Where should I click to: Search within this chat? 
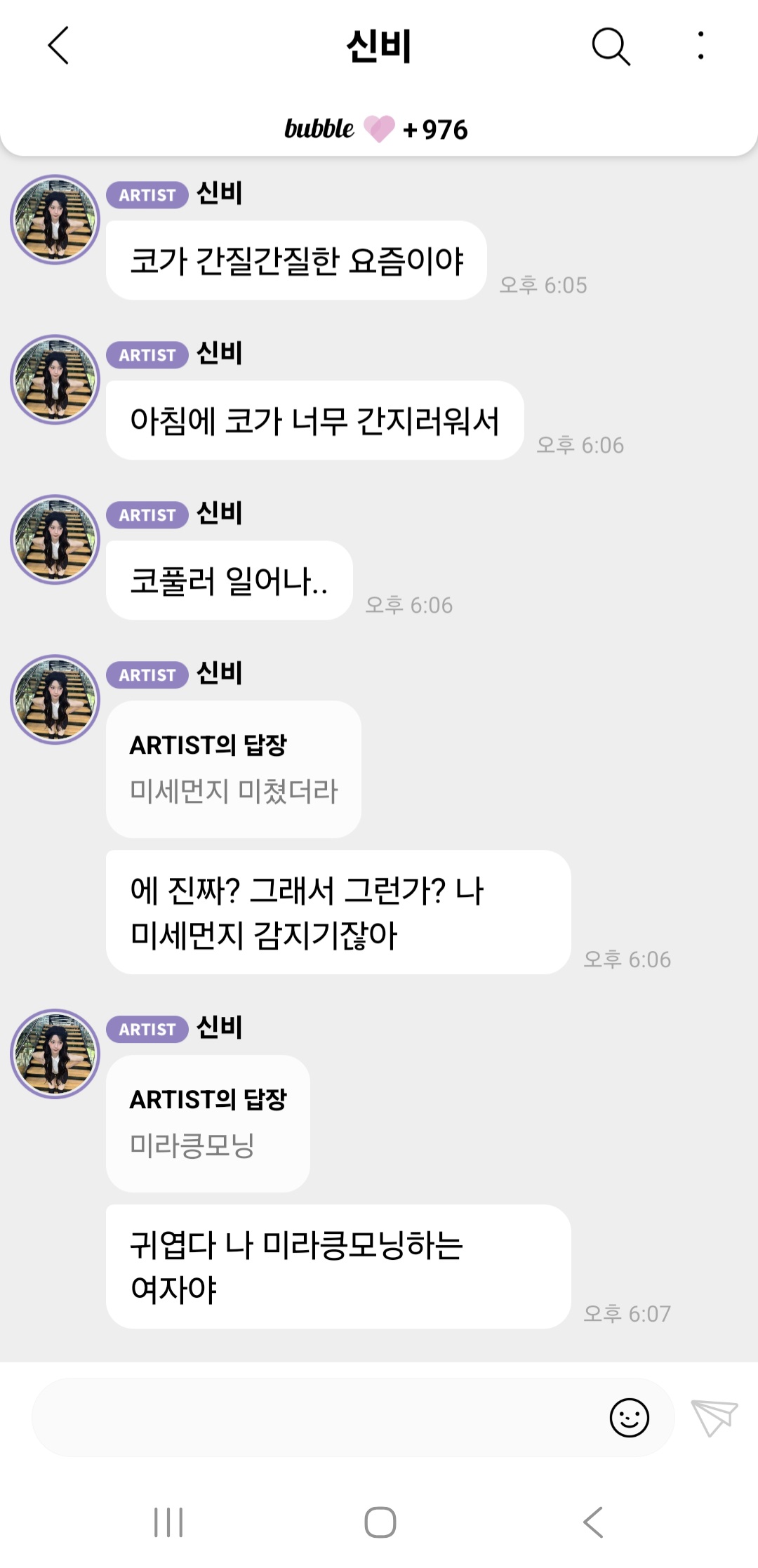point(610,46)
